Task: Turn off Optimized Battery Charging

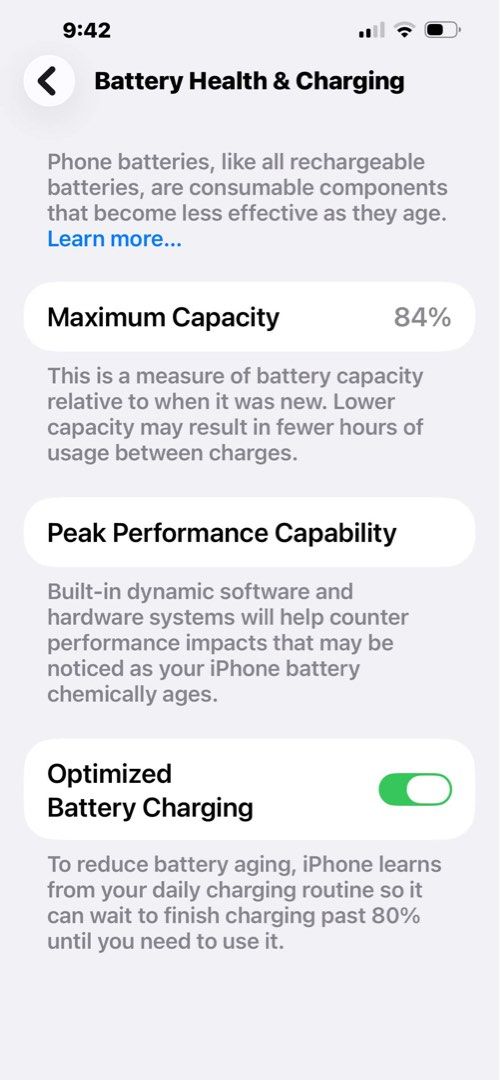Action: [x=415, y=789]
